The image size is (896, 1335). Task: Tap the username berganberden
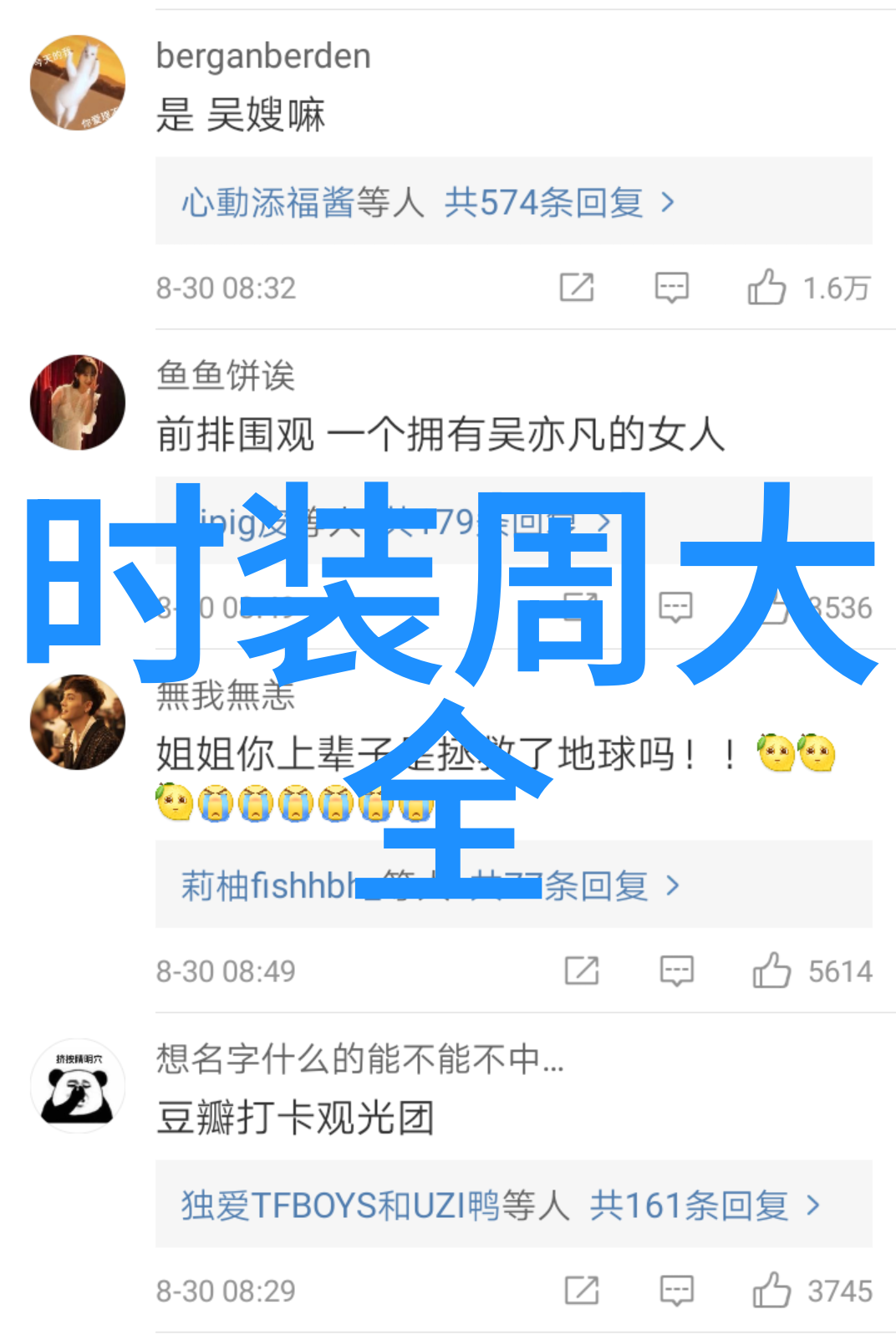(263, 57)
